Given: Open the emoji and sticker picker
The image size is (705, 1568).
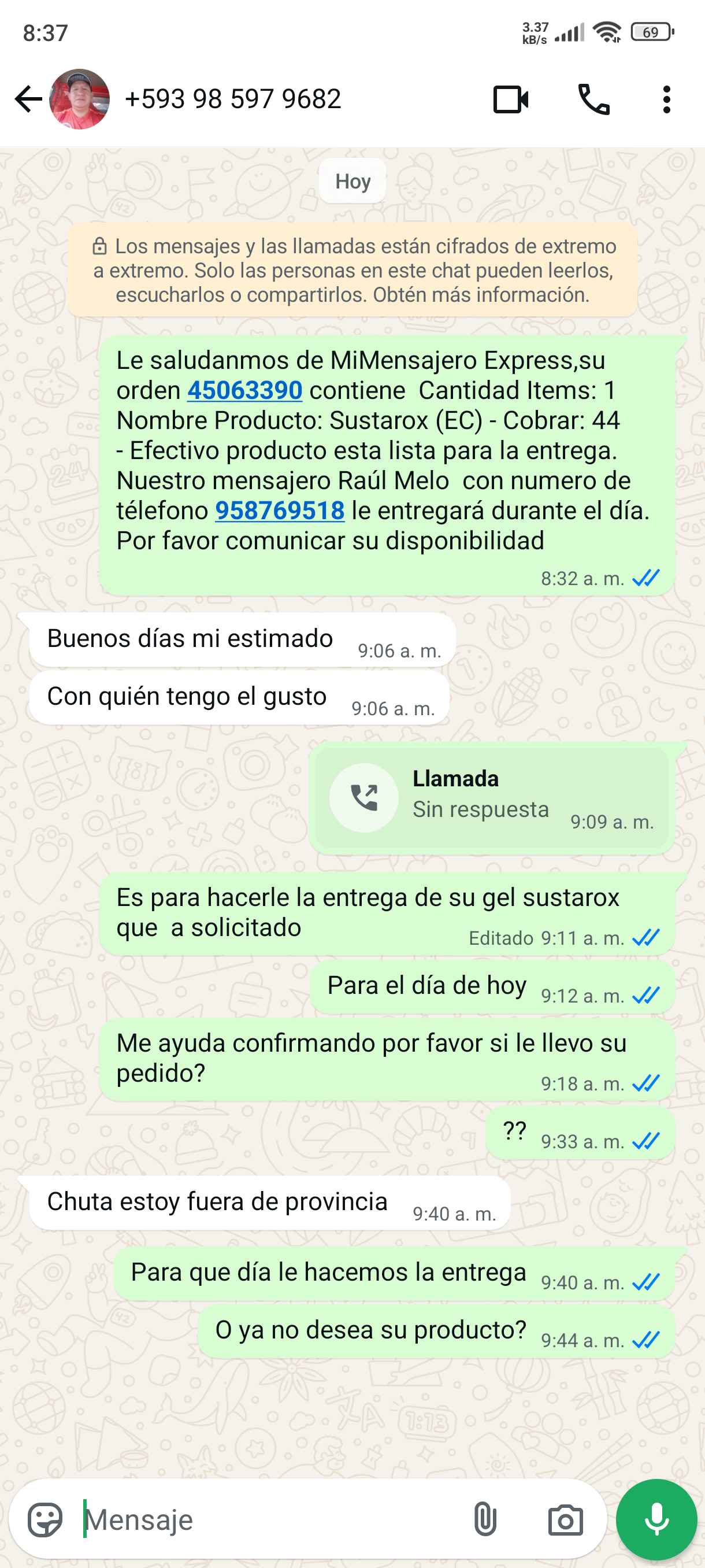Looking at the screenshot, I should pyautogui.click(x=45, y=1520).
